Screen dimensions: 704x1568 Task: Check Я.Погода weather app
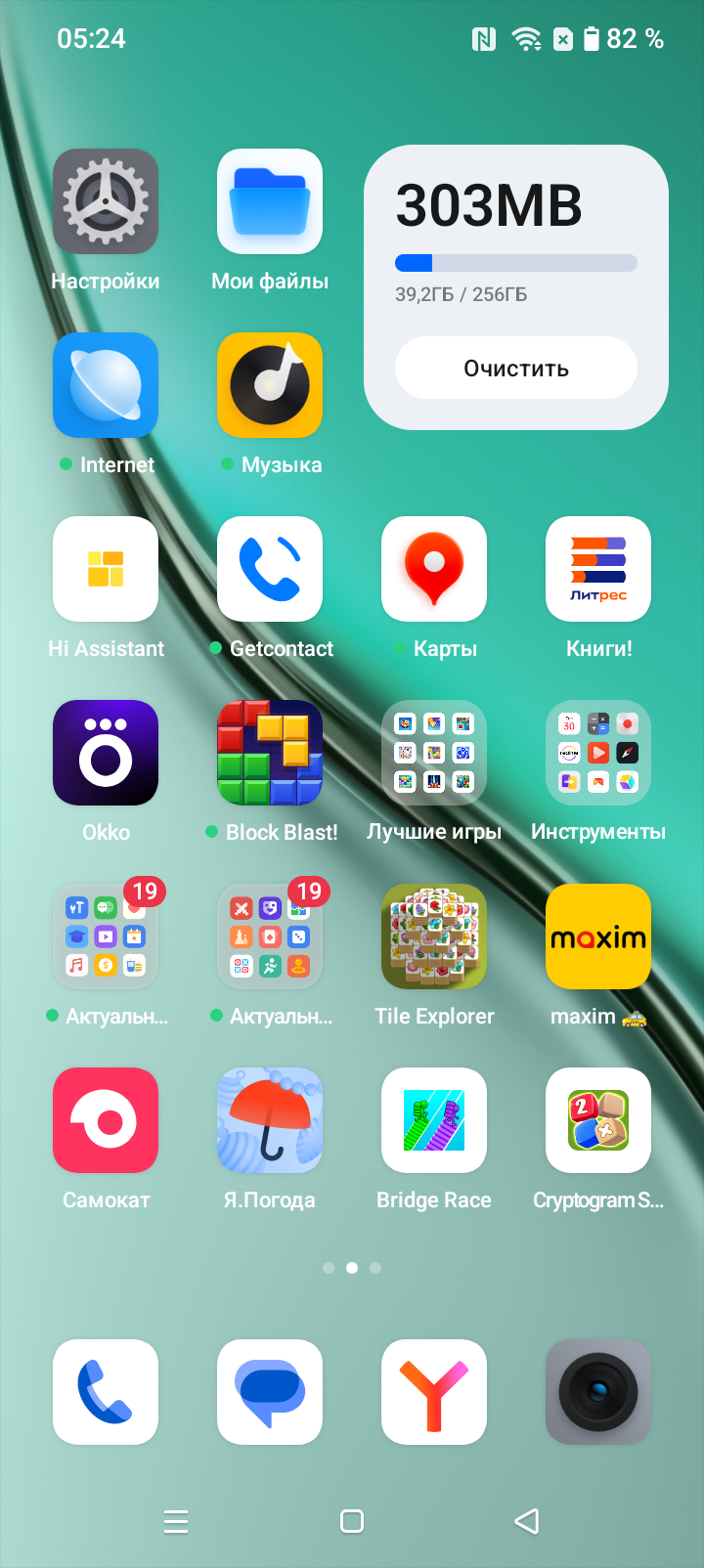[270, 1120]
